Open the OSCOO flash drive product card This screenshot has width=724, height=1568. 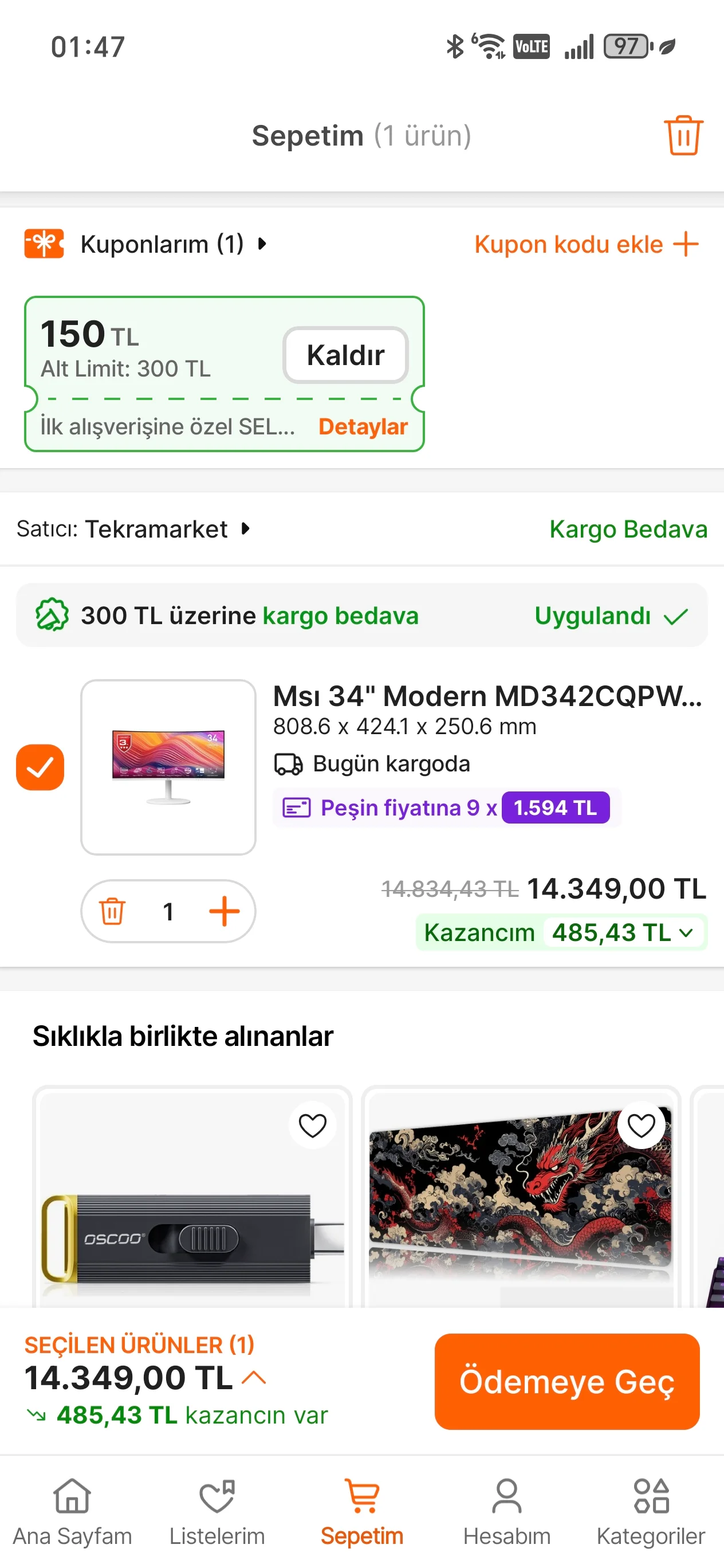[192, 1217]
